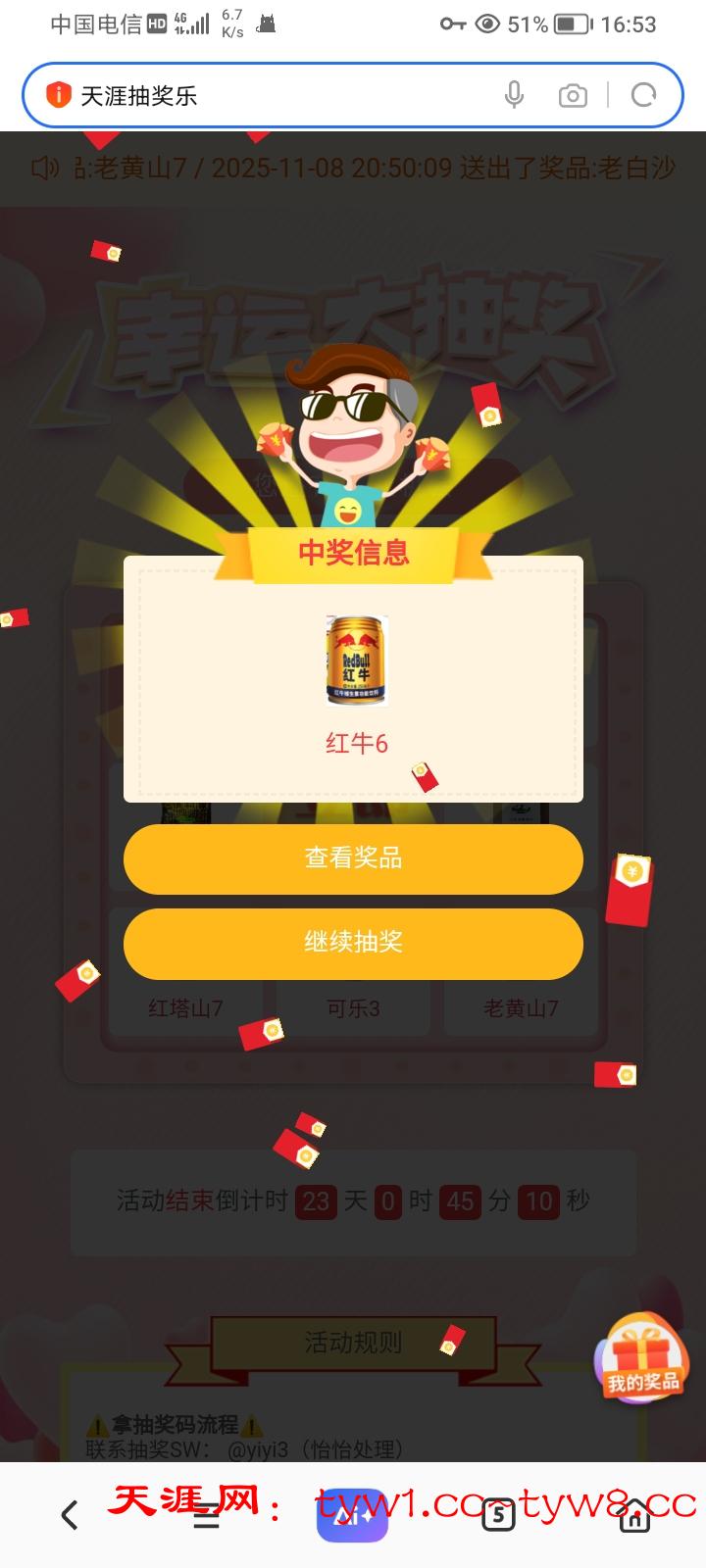Screen dimensions: 706x1568
Task: Tap the address bar showing 天涯抽奖乐
Action: tap(275, 95)
